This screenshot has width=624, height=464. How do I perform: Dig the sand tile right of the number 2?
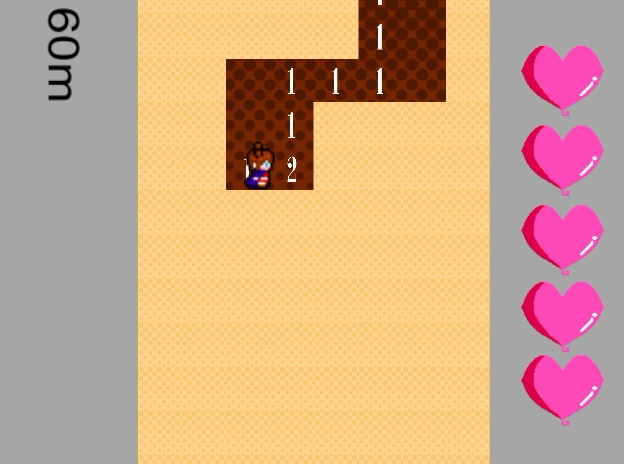pos(336,168)
